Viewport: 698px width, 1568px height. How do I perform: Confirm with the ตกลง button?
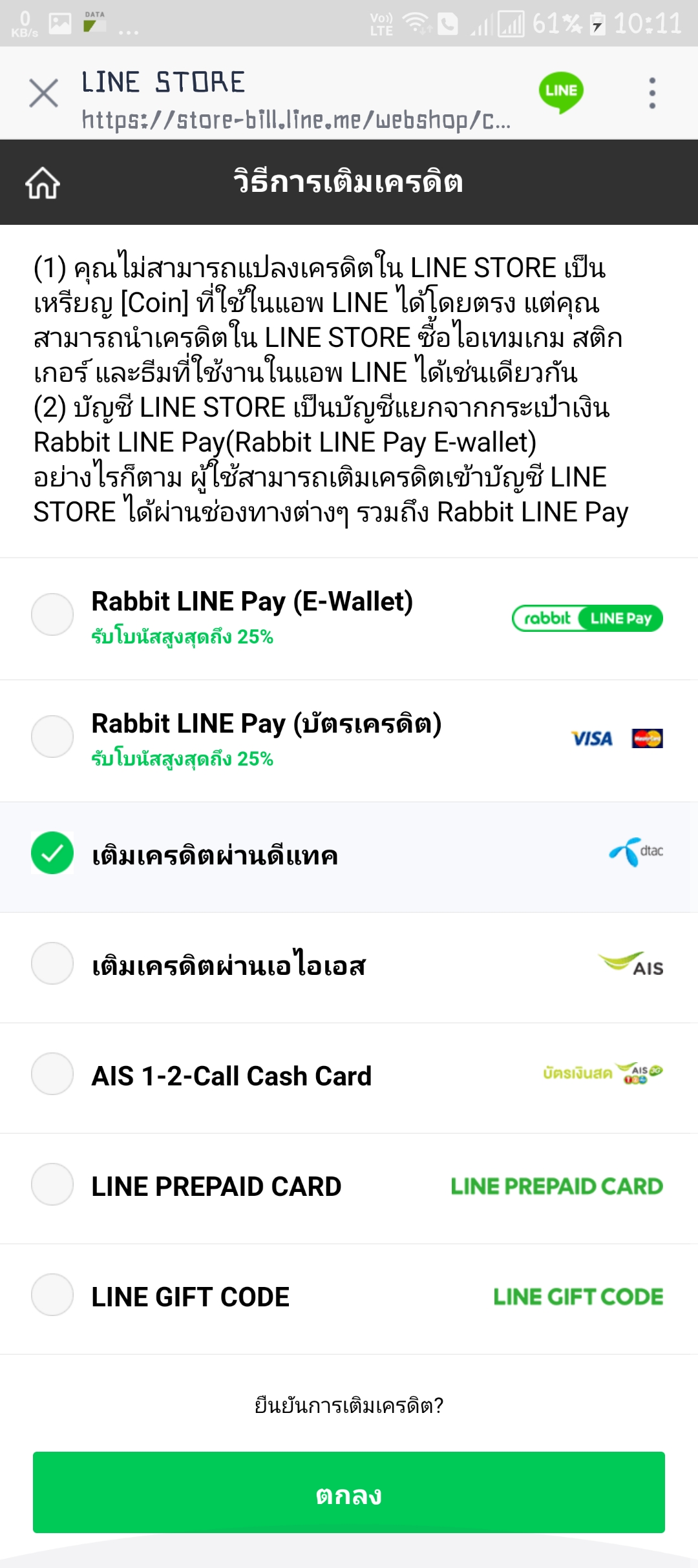[349, 1492]
